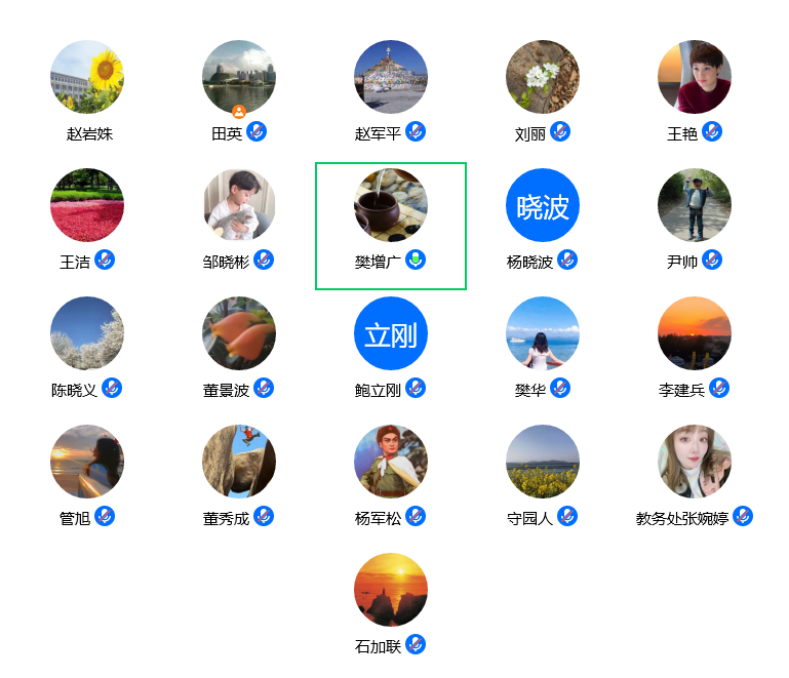This screenshot has height=678, width=789.
Task: Tap 赵军平's avatar tile
Action: pyautogui.click(x=391, y=77)
